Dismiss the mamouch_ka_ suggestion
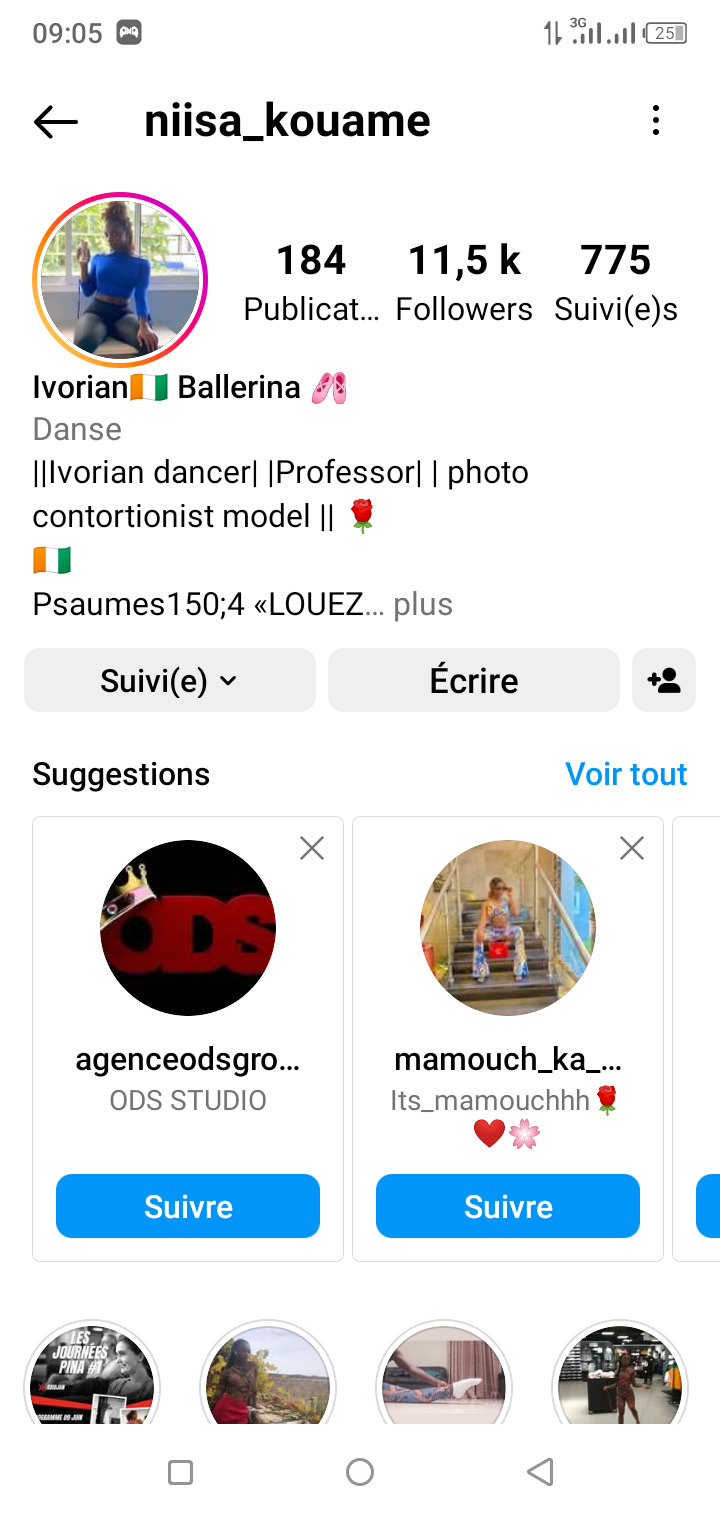The image size is (720, 1520). coord(632,849)
